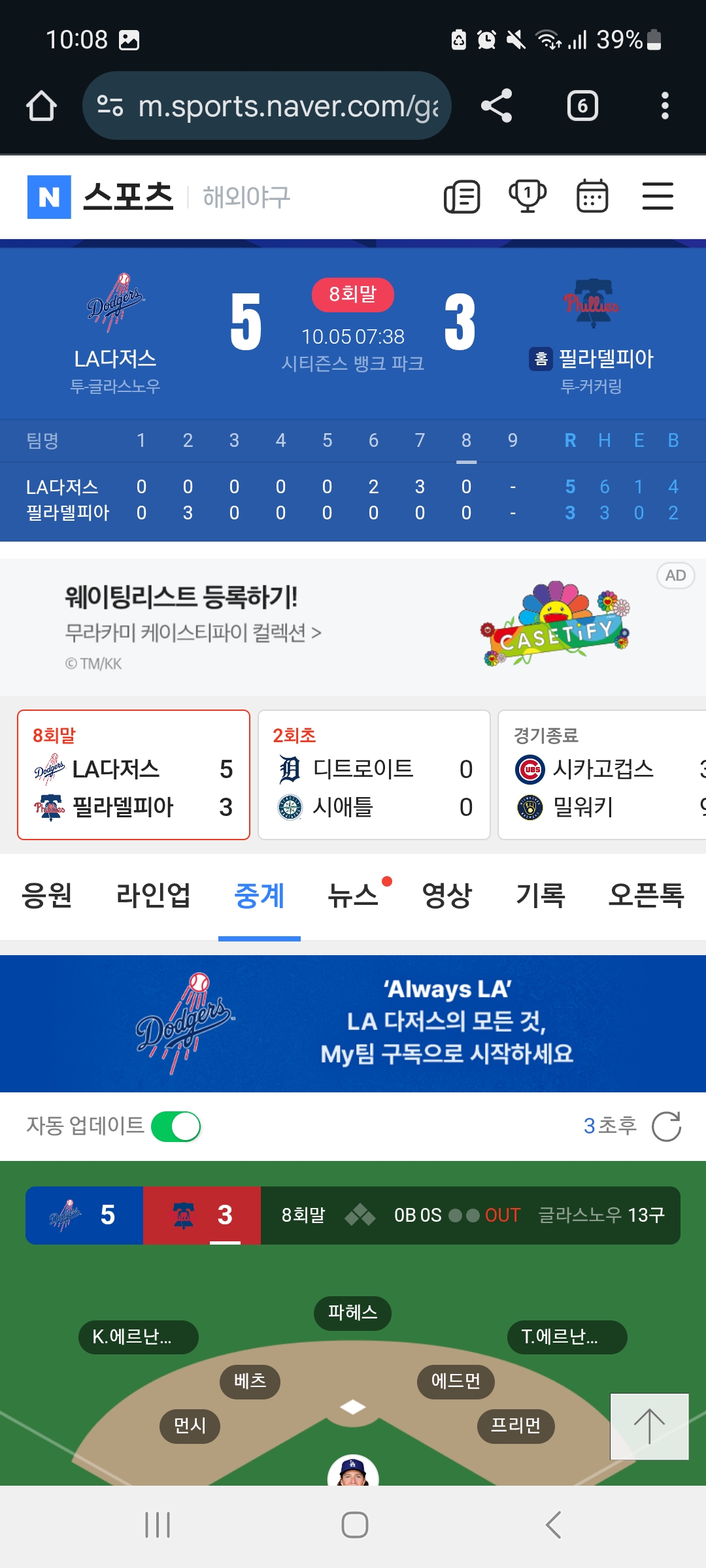The height and width of the screenshot is (1568, 706).
Task: Open the Always LA MyTeam subscription banner
Action: click(353, 1023)
